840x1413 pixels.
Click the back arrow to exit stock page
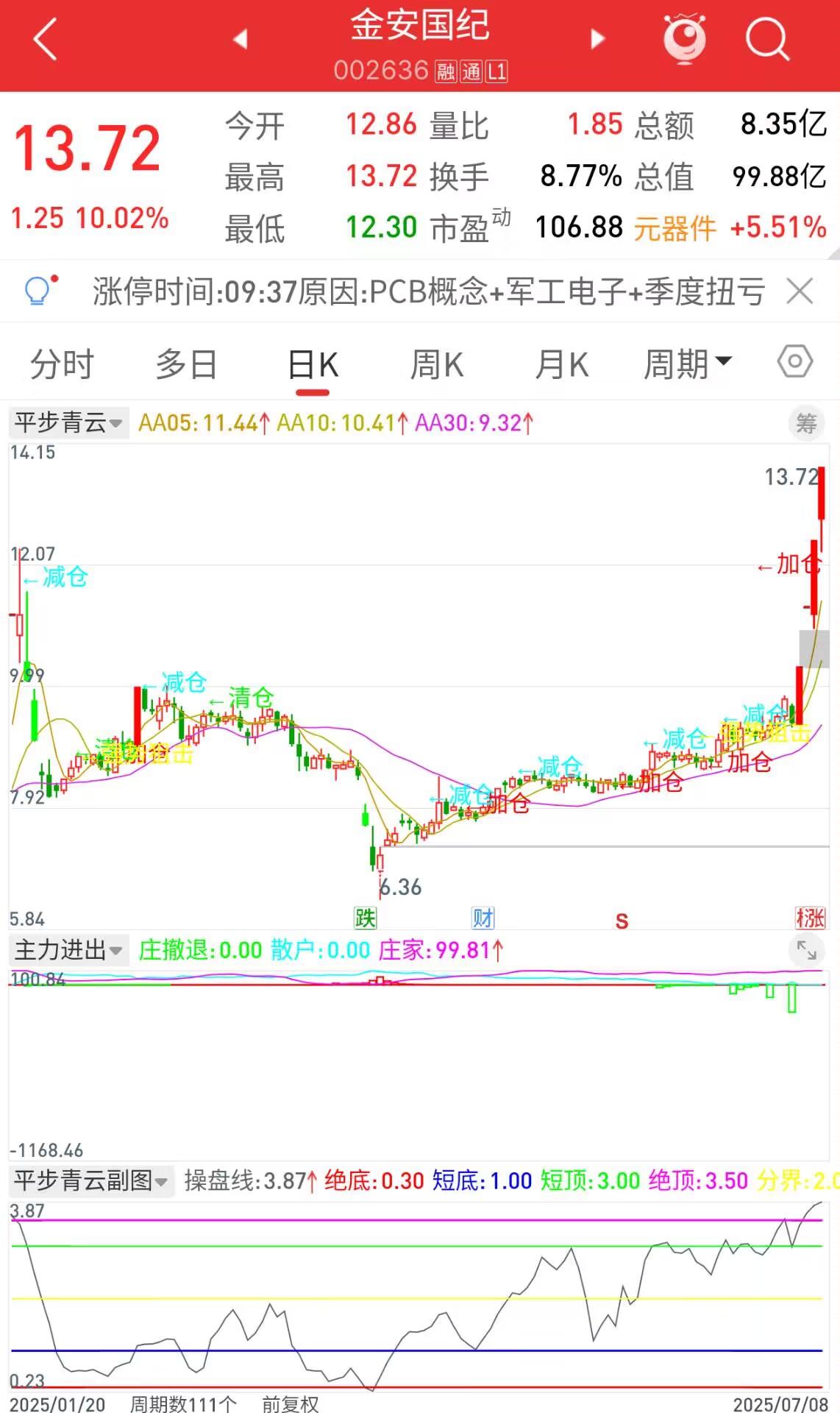click(44, 38)
